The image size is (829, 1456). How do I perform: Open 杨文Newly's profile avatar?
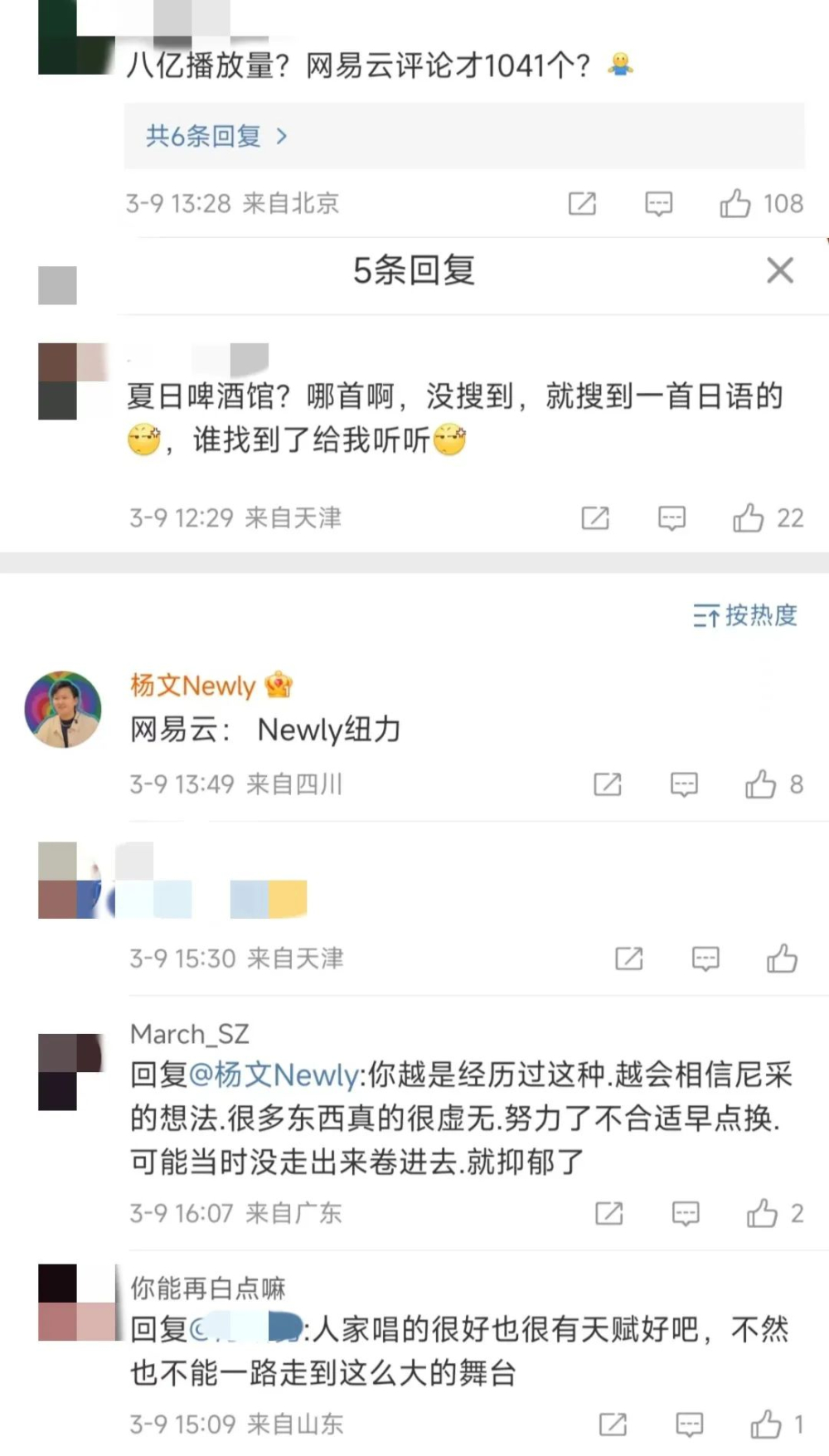click(x=63, y=710)
